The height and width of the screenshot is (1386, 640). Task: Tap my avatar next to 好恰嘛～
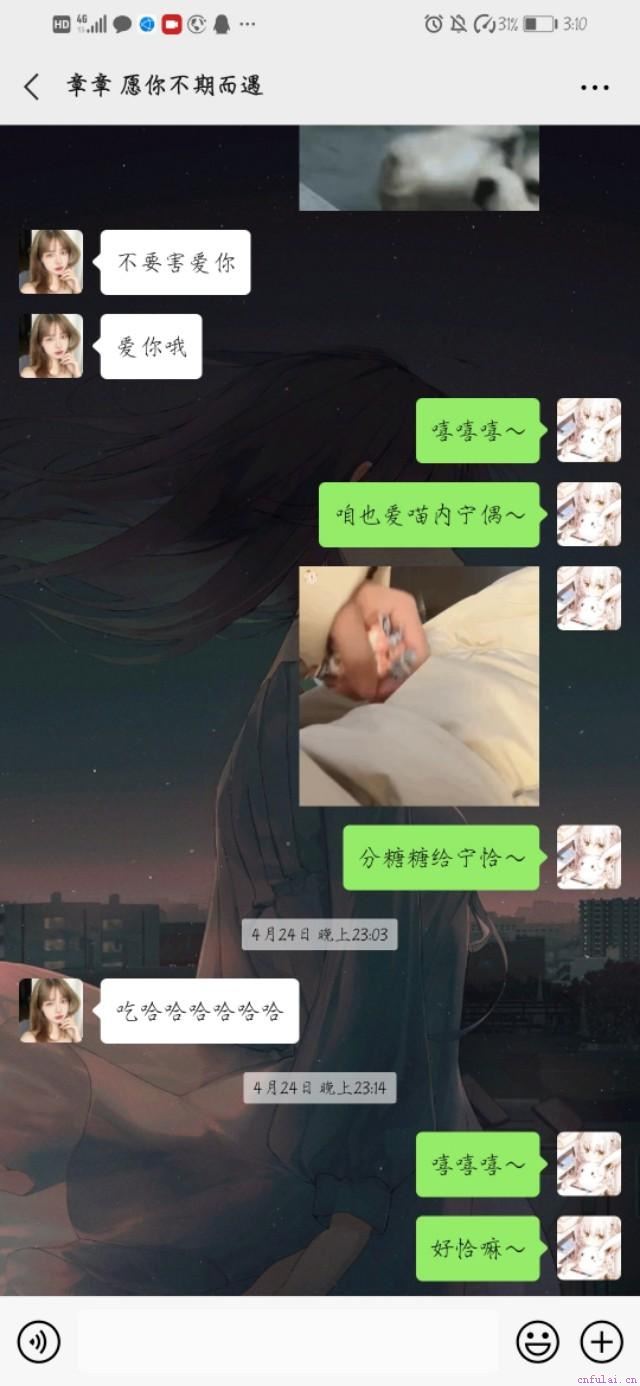click(588, 1248)
